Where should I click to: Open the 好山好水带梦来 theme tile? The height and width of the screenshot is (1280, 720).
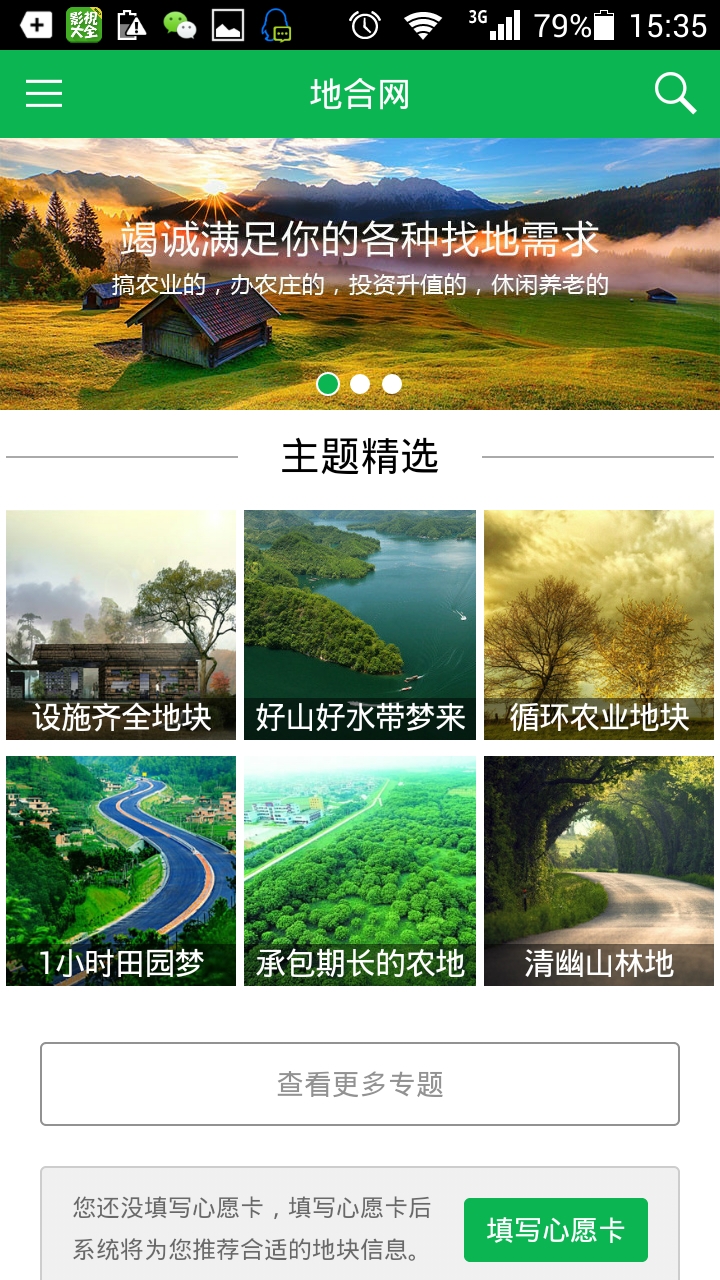(x=360, y=625)
